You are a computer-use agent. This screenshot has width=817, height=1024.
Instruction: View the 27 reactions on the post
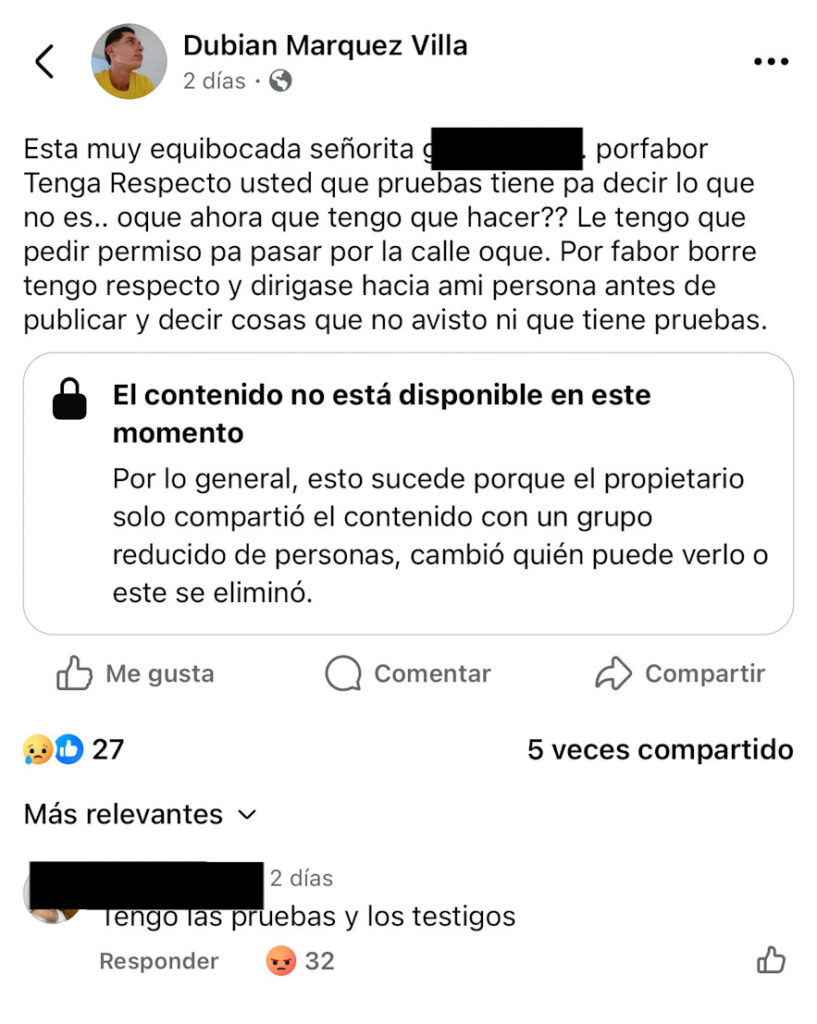74,749
